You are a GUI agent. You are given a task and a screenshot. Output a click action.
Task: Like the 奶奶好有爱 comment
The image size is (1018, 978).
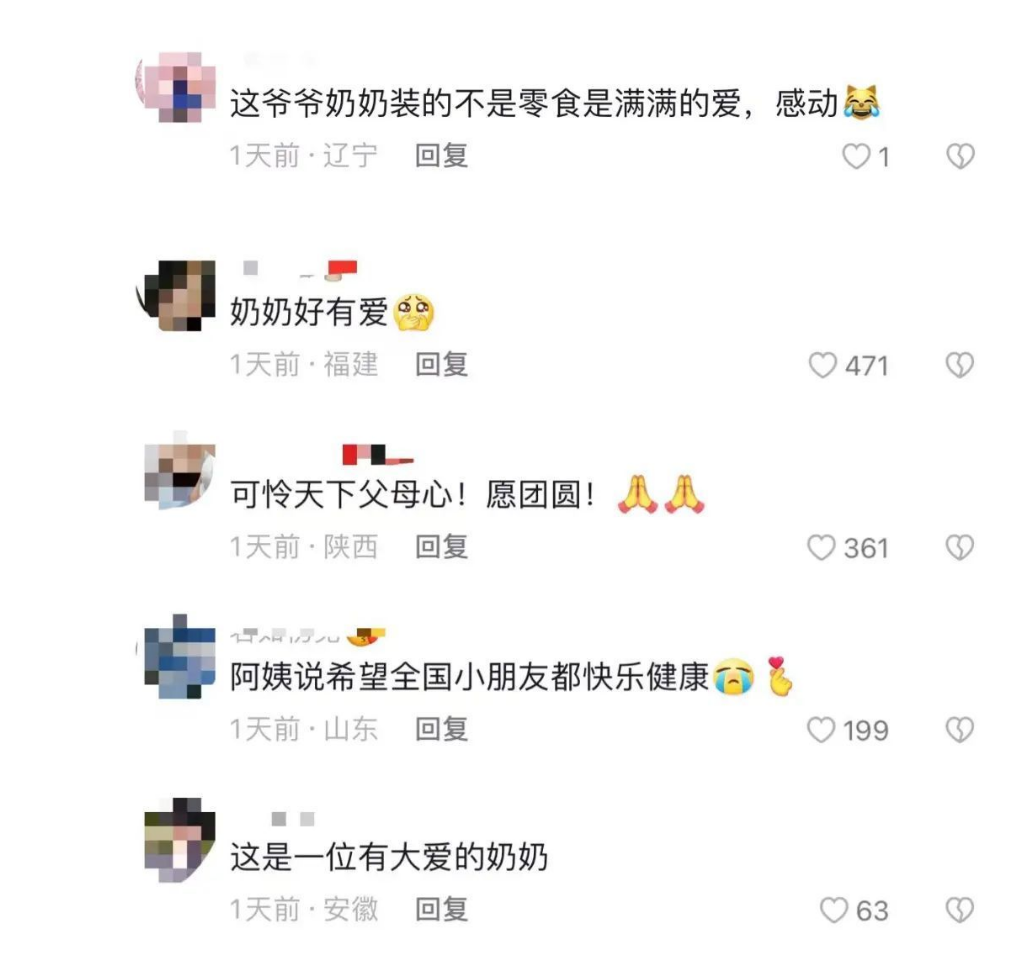pos(822,366)
